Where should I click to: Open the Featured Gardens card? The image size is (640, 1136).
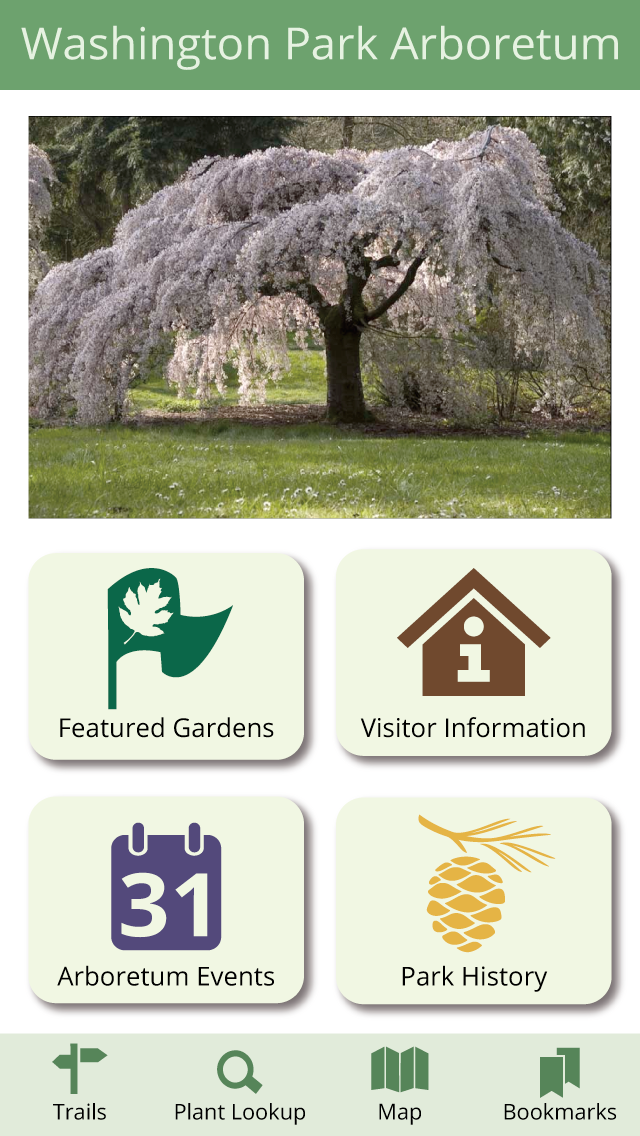click(x=166, y=656)
